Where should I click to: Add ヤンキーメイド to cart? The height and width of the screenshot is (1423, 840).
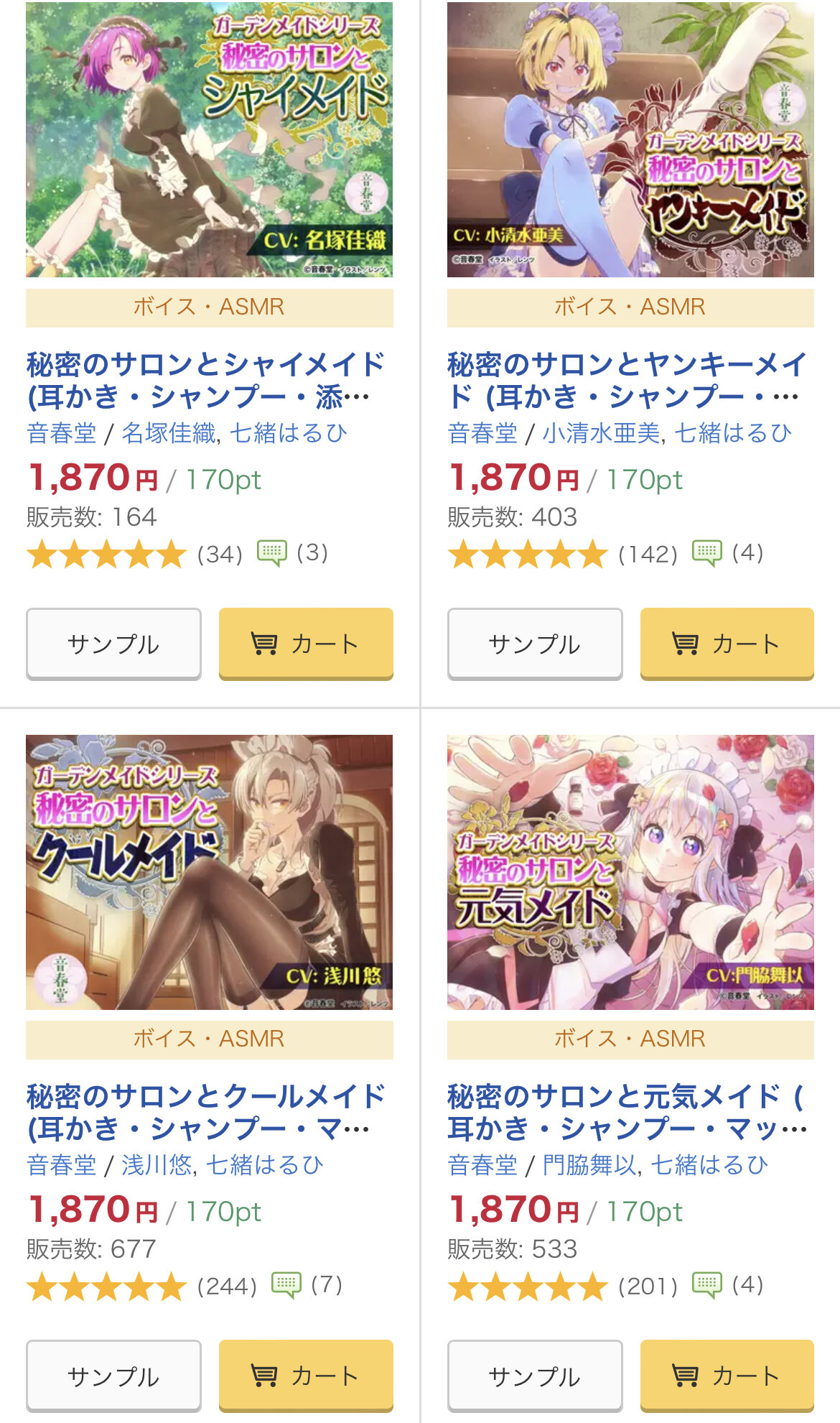coord(727,644)
